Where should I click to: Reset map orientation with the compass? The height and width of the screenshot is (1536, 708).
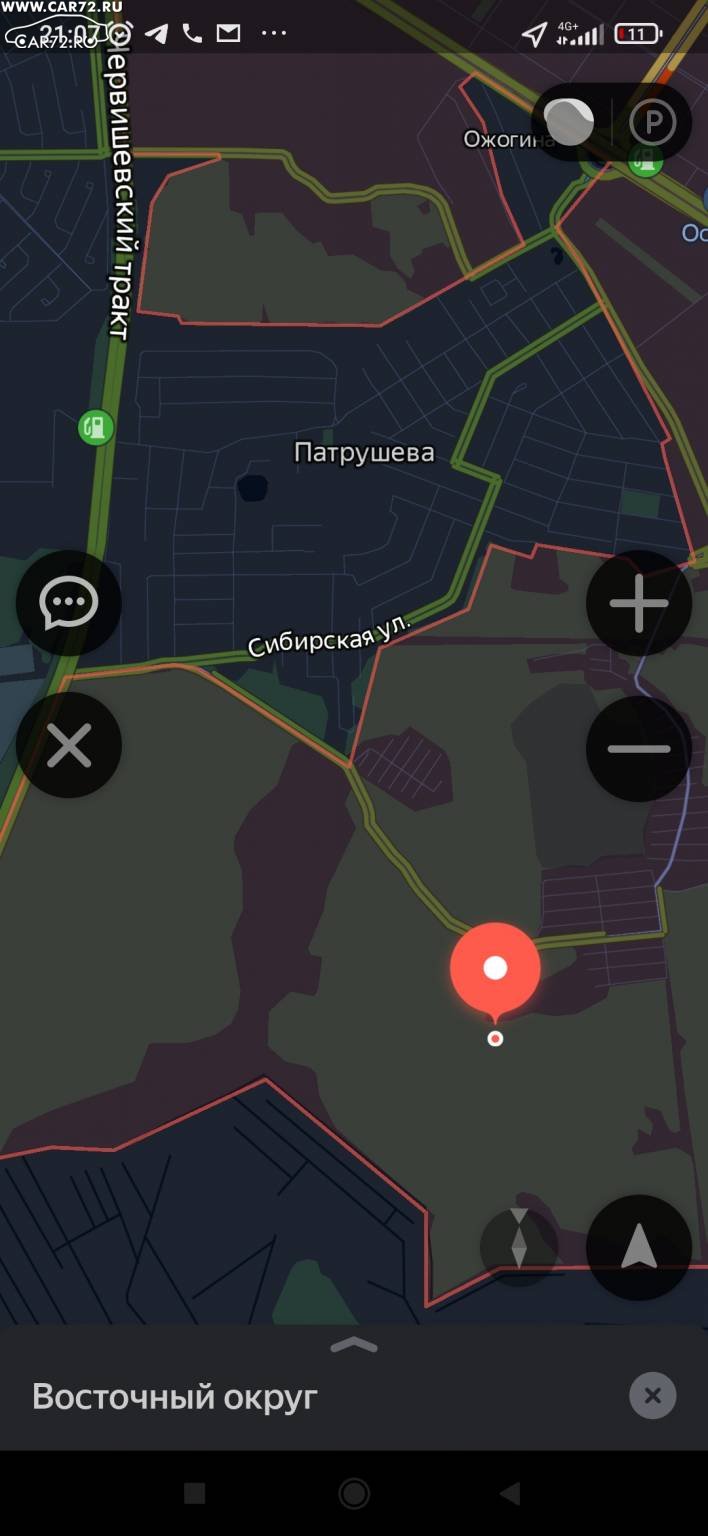(x=519, y=1247)
